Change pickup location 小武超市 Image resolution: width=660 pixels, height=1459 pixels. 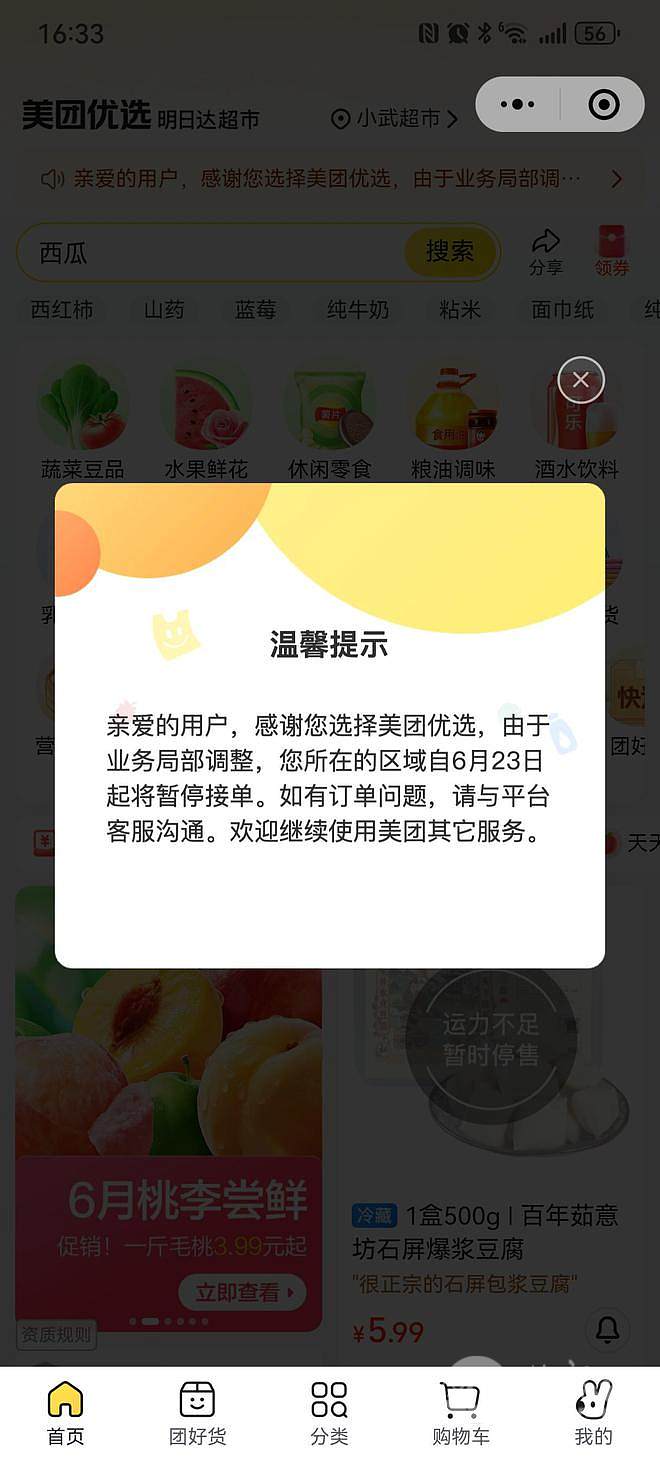point(394,119)
